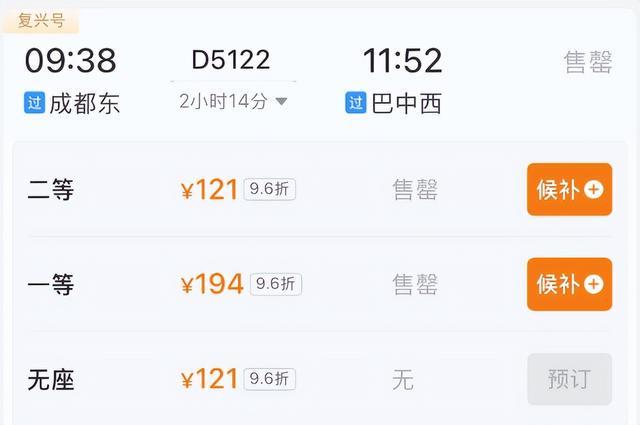Tap 候补 for 二等 seat
Image resolution: width=640 pixels, height=425 pixels.
point(569,189)
